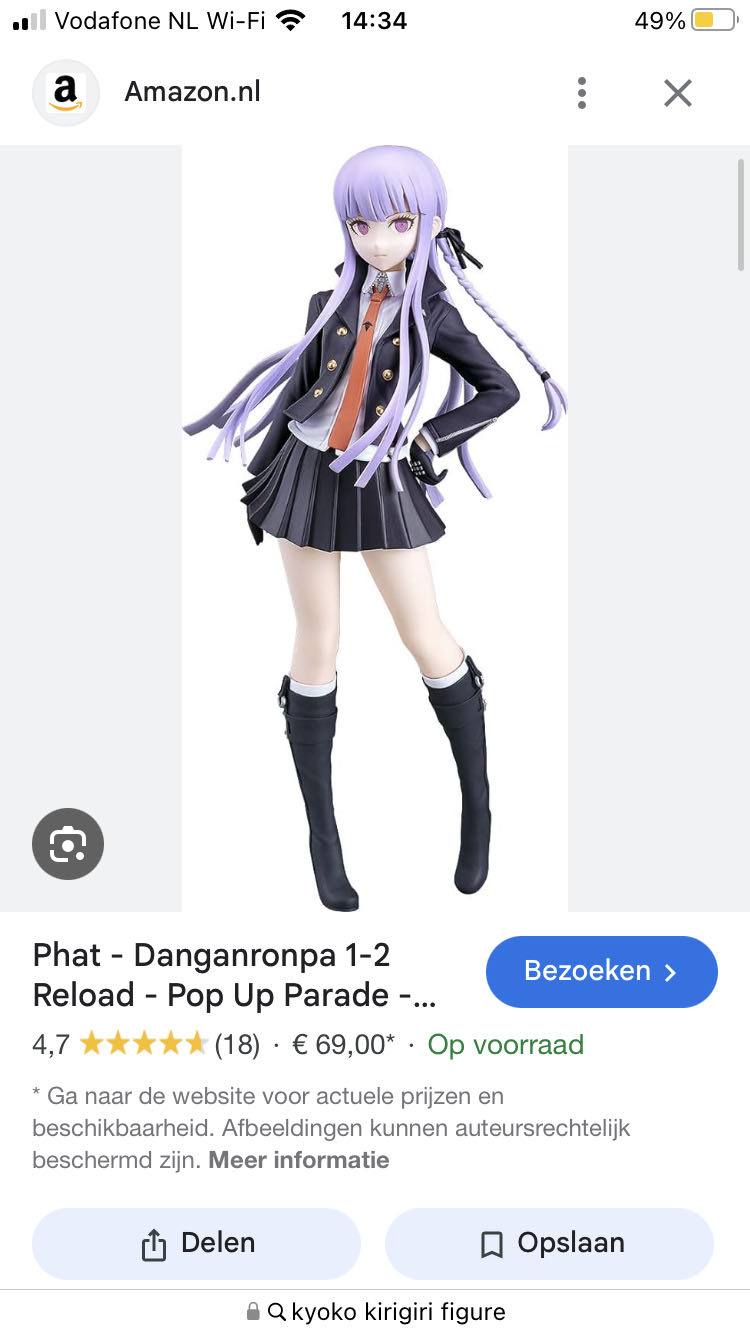The height and width of the screenshot is (1334, 750).
Task: Tap the Bezoeken button
Action: coord(601,971)
